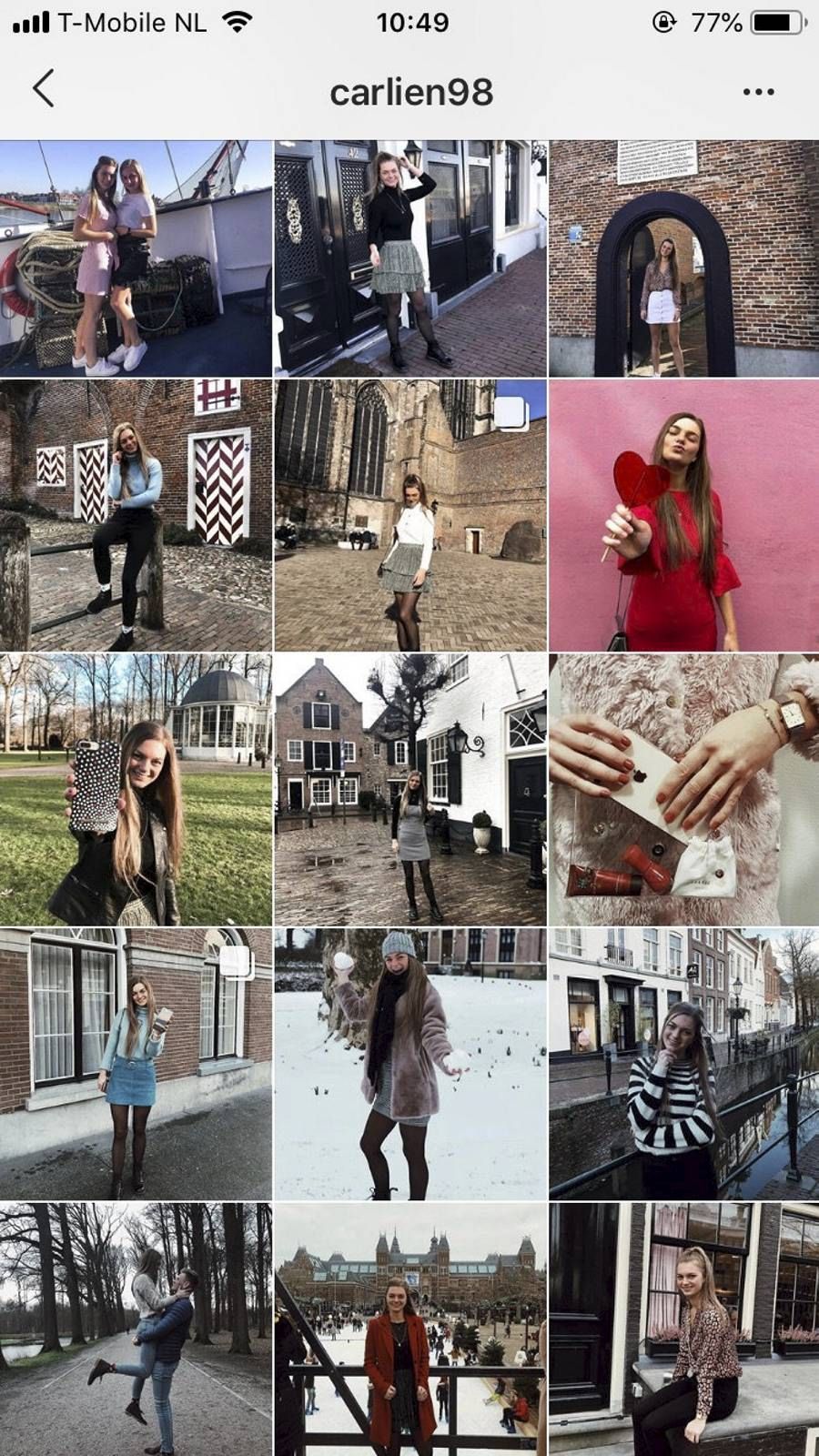
Task: Open the photo with the ruffled skirt by black doors
Action: coord(410,258)
